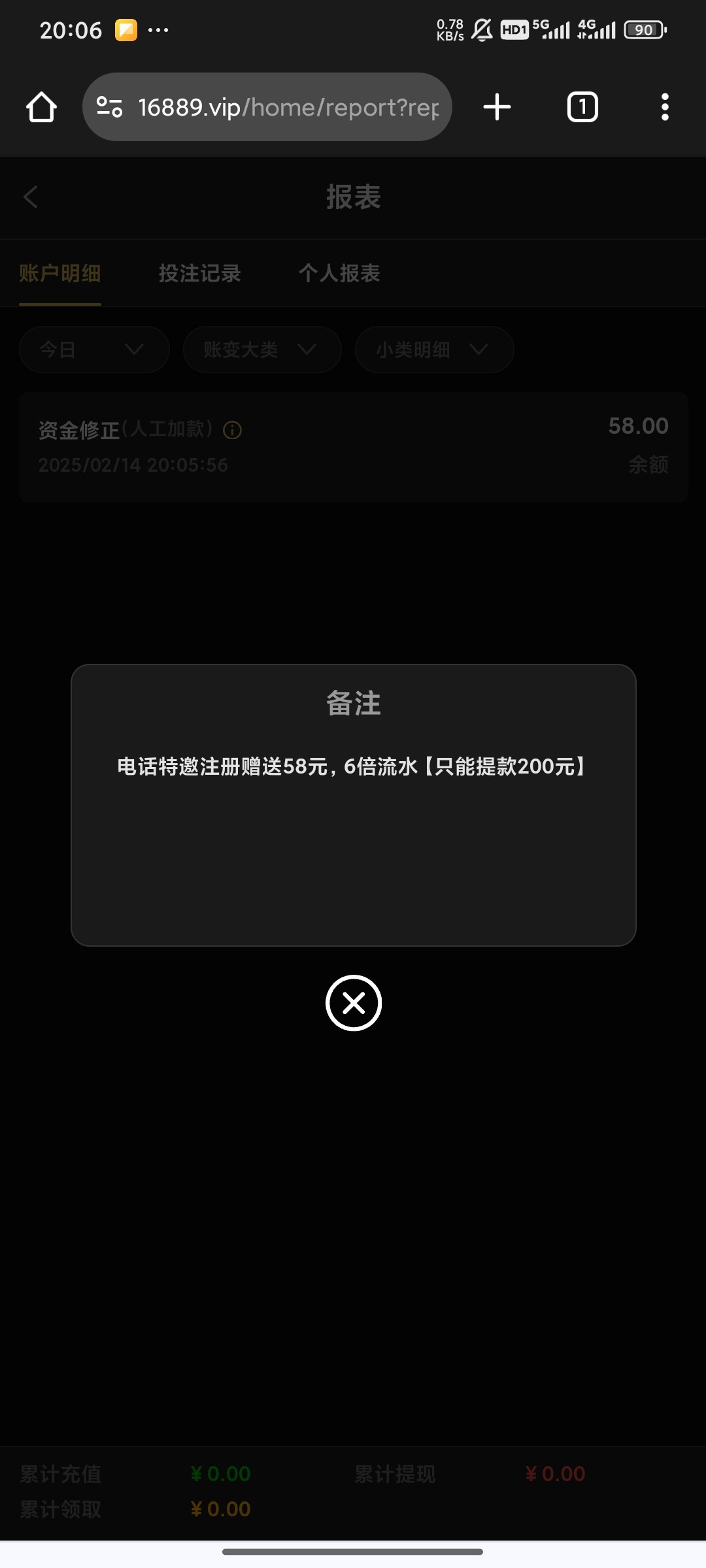This screenshot has width=706, height=1568.
Task: Open the tab switcher
Action: [582, 107]
